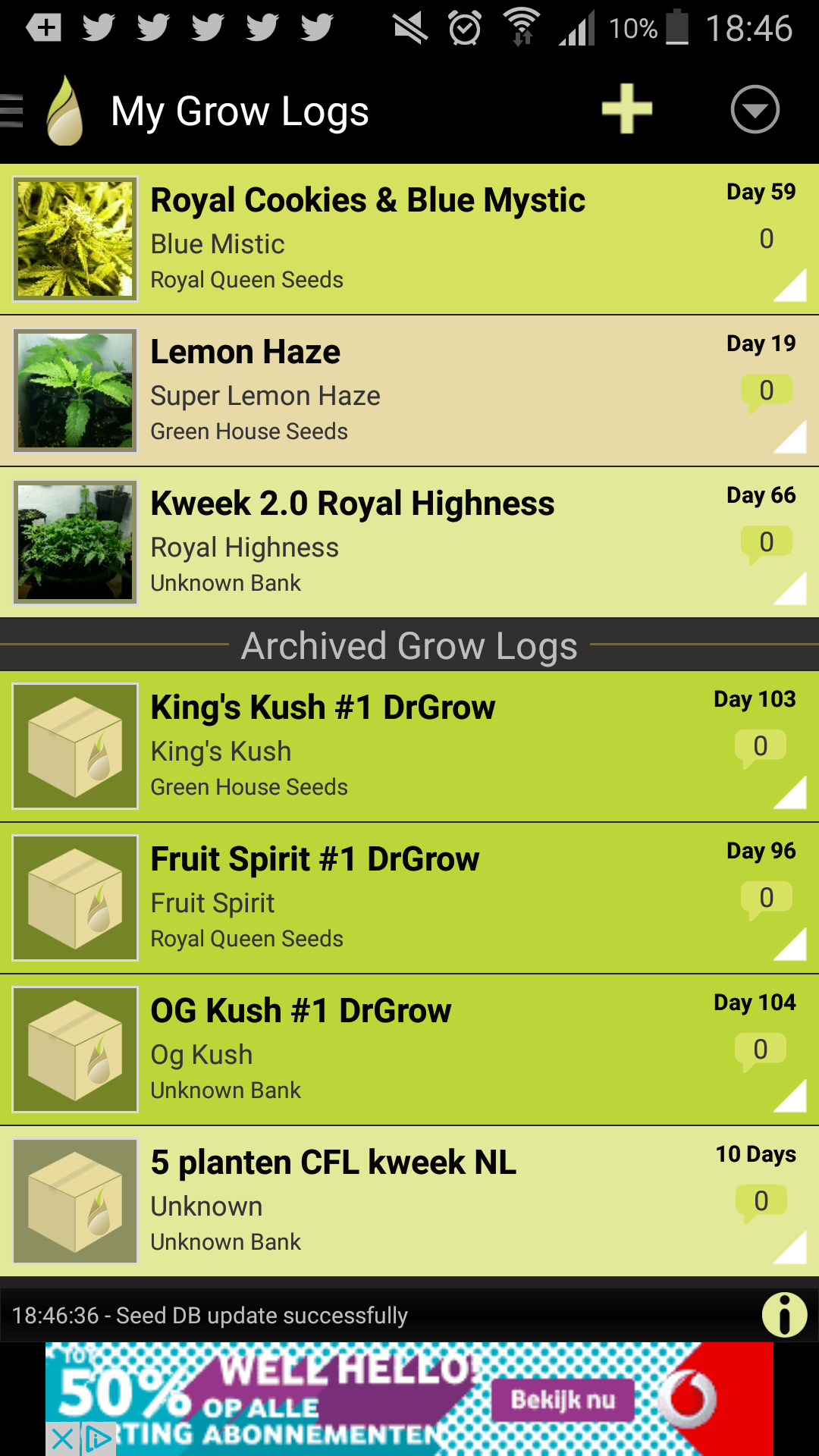
Task: Tap Bekijk nu on the ad
Action: tap(563, 1400)
